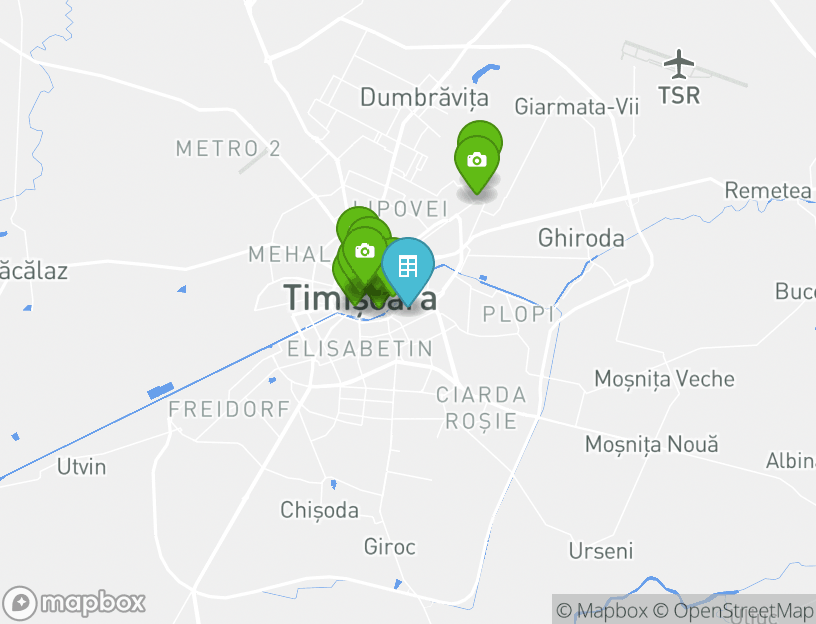
Task: Open the green camera pin by Mehala
Action: point(365,251)
